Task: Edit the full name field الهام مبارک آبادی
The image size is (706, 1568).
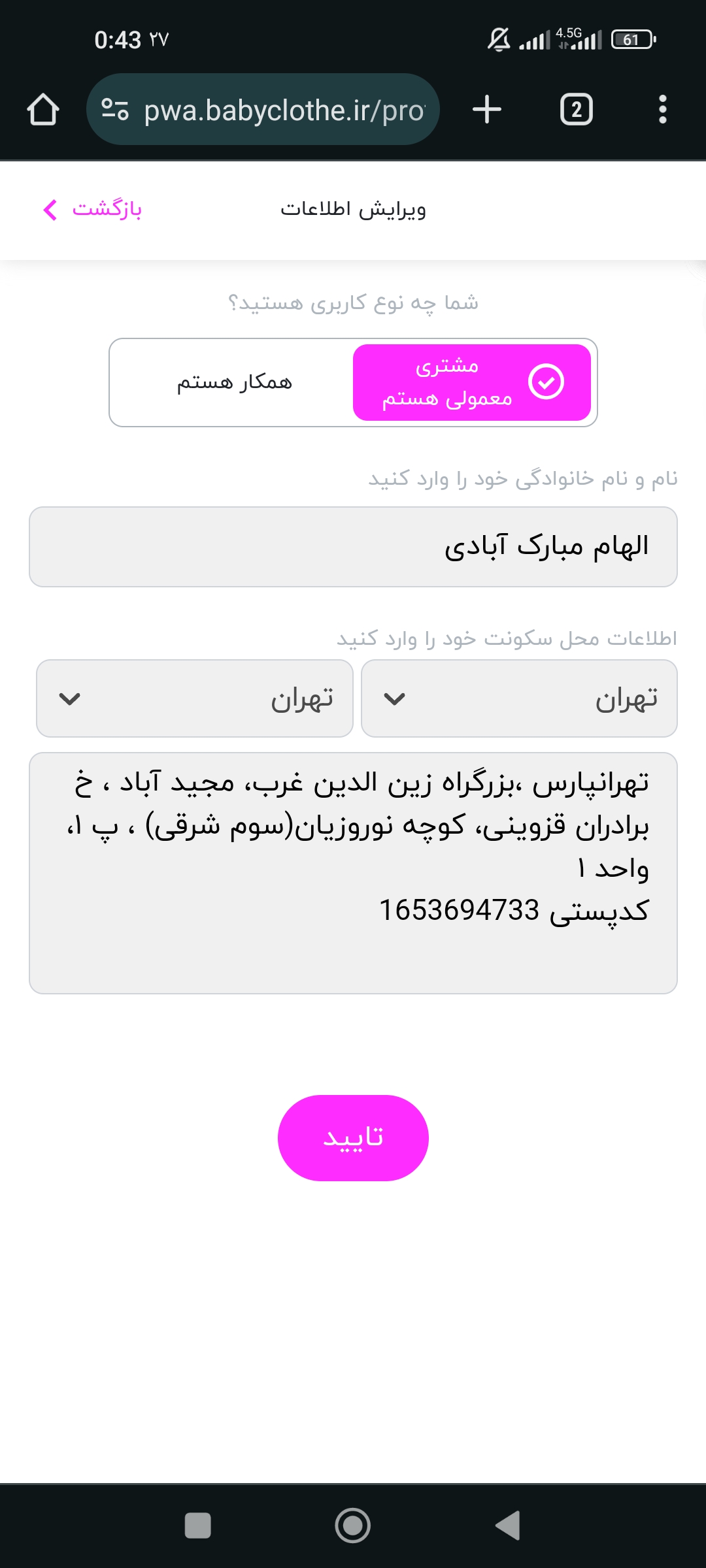Action: point(353,547)
